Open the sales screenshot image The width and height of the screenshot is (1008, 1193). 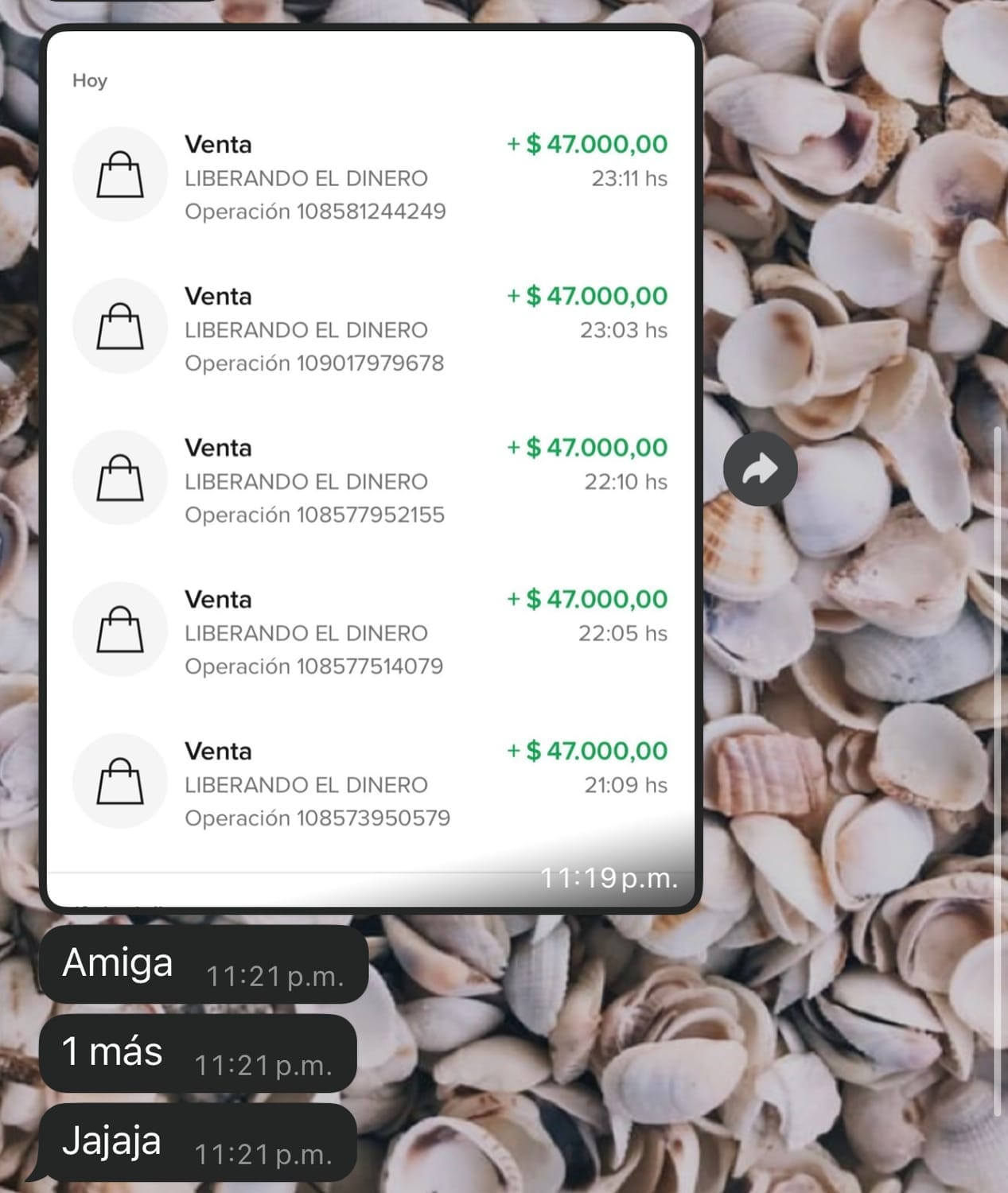[x=371, y=469]
